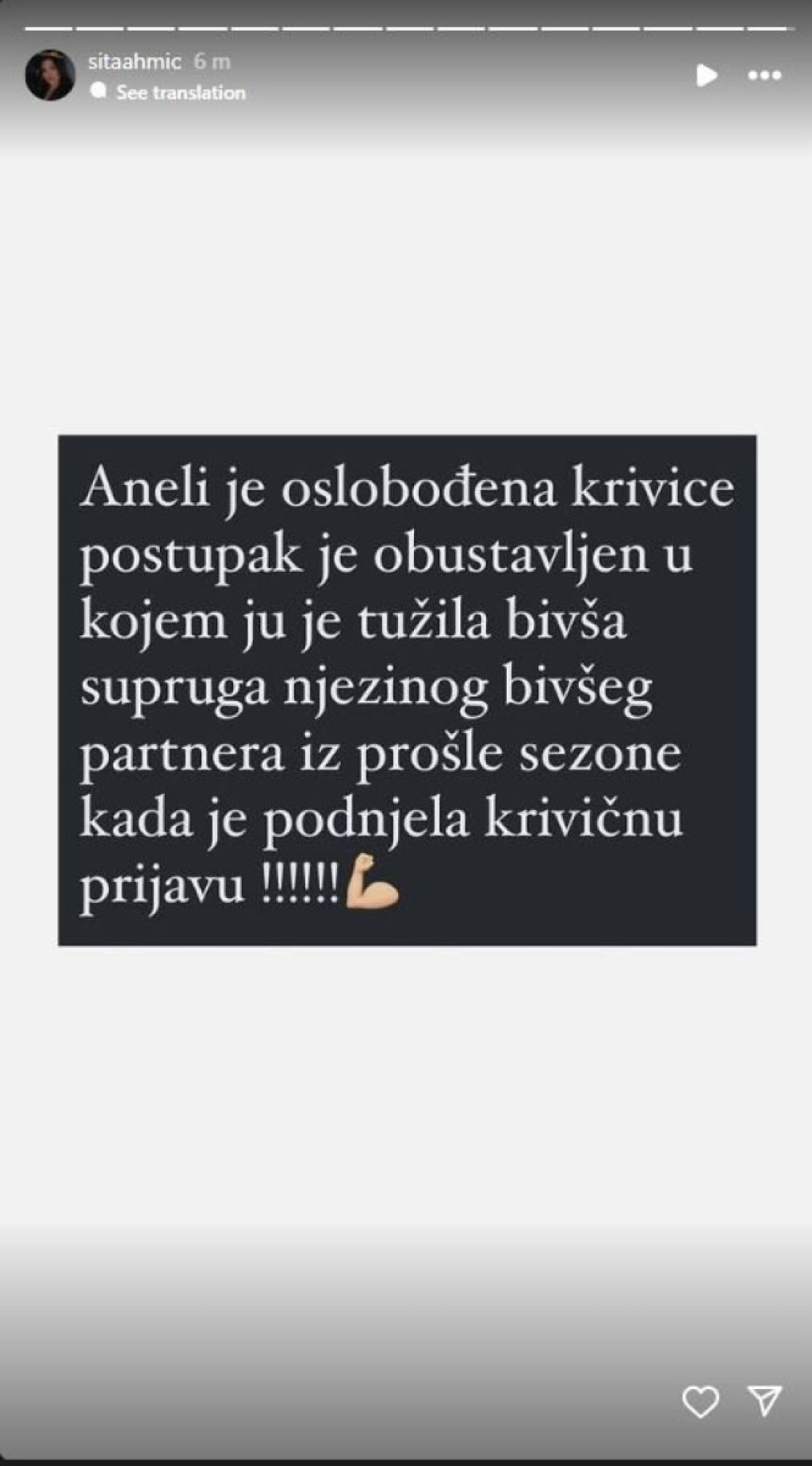Resume story playback
The height and width of the screenshot is (1466, 812).
[706, 75]
